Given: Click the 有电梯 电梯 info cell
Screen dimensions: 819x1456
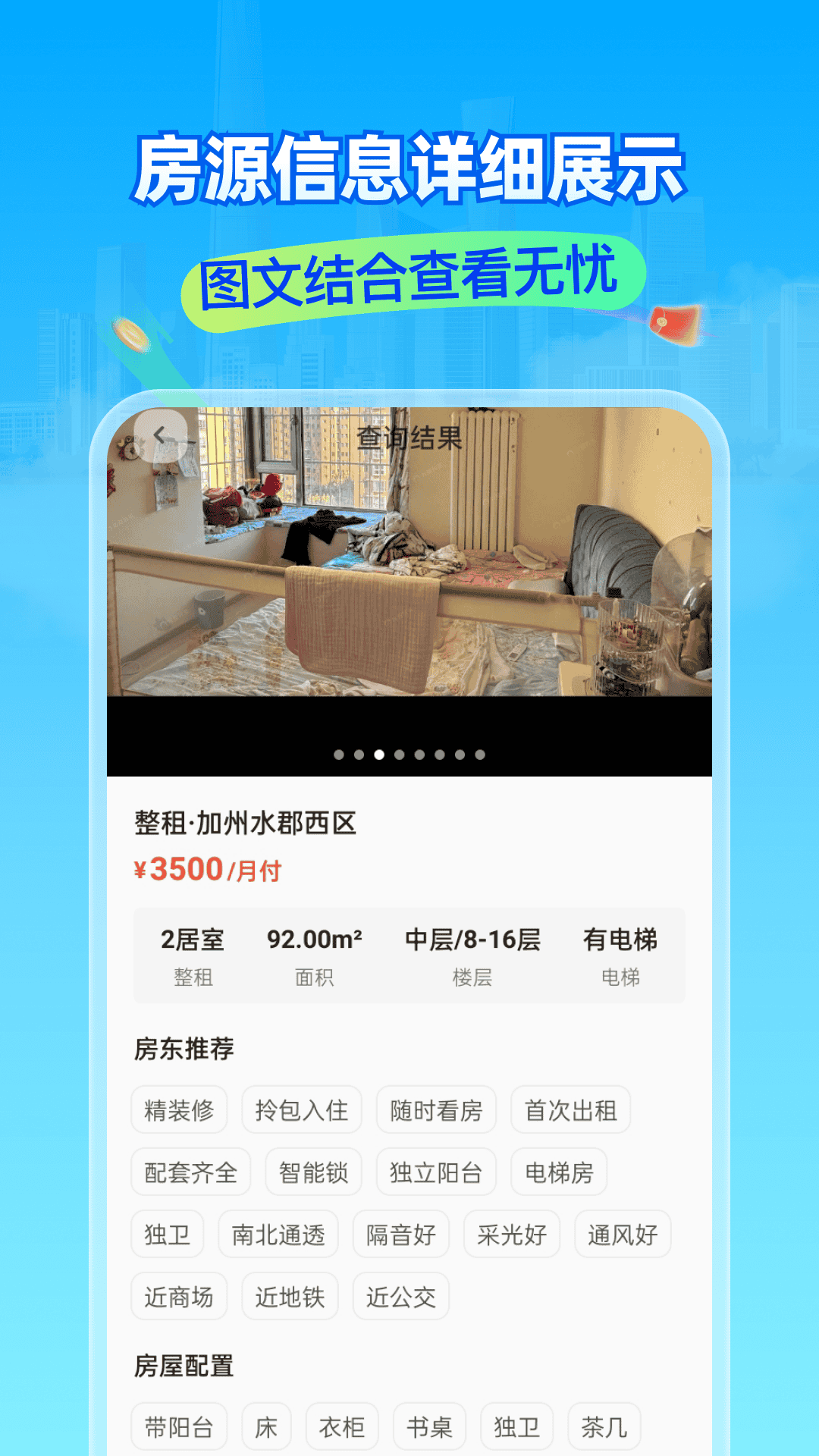Looking at the screenshot, I should click(620, 955).
